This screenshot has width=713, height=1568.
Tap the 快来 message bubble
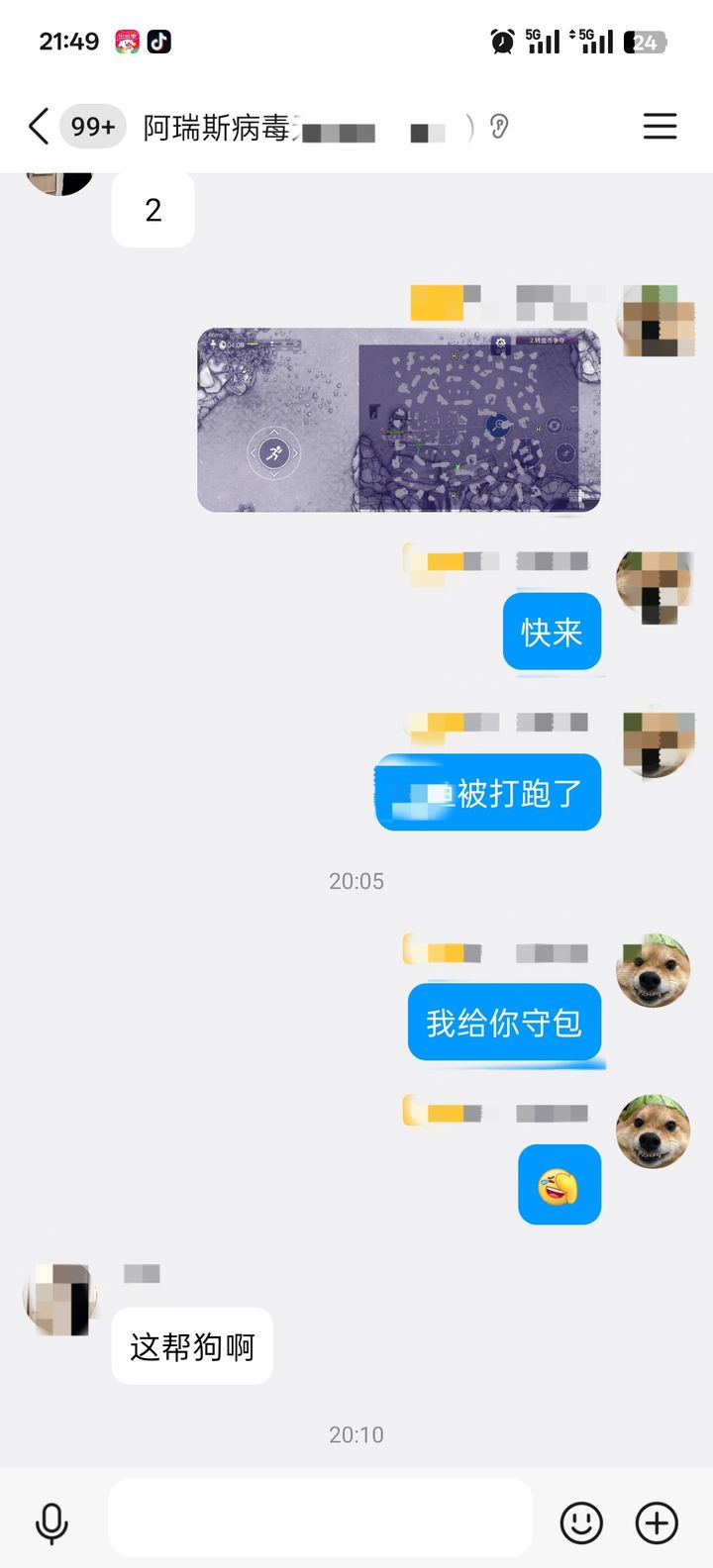[x=552, y=632]
